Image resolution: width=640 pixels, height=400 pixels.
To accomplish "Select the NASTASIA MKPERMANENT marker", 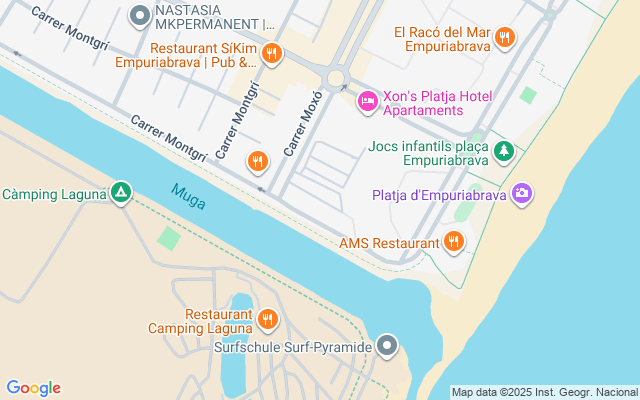I will pyautogui.click(x=140, y=16).
